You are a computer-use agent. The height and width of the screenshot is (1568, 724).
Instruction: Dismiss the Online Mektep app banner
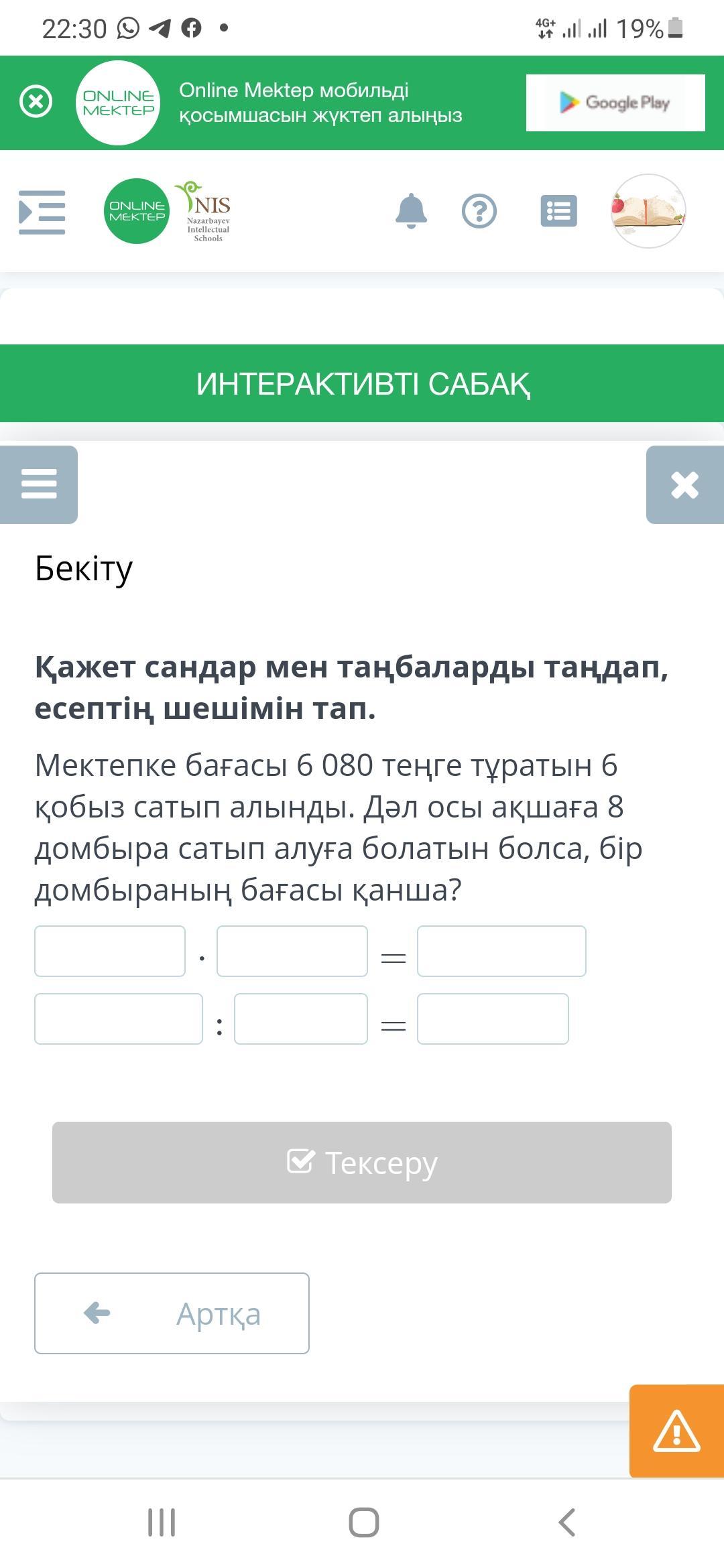[x=36, y=102]
